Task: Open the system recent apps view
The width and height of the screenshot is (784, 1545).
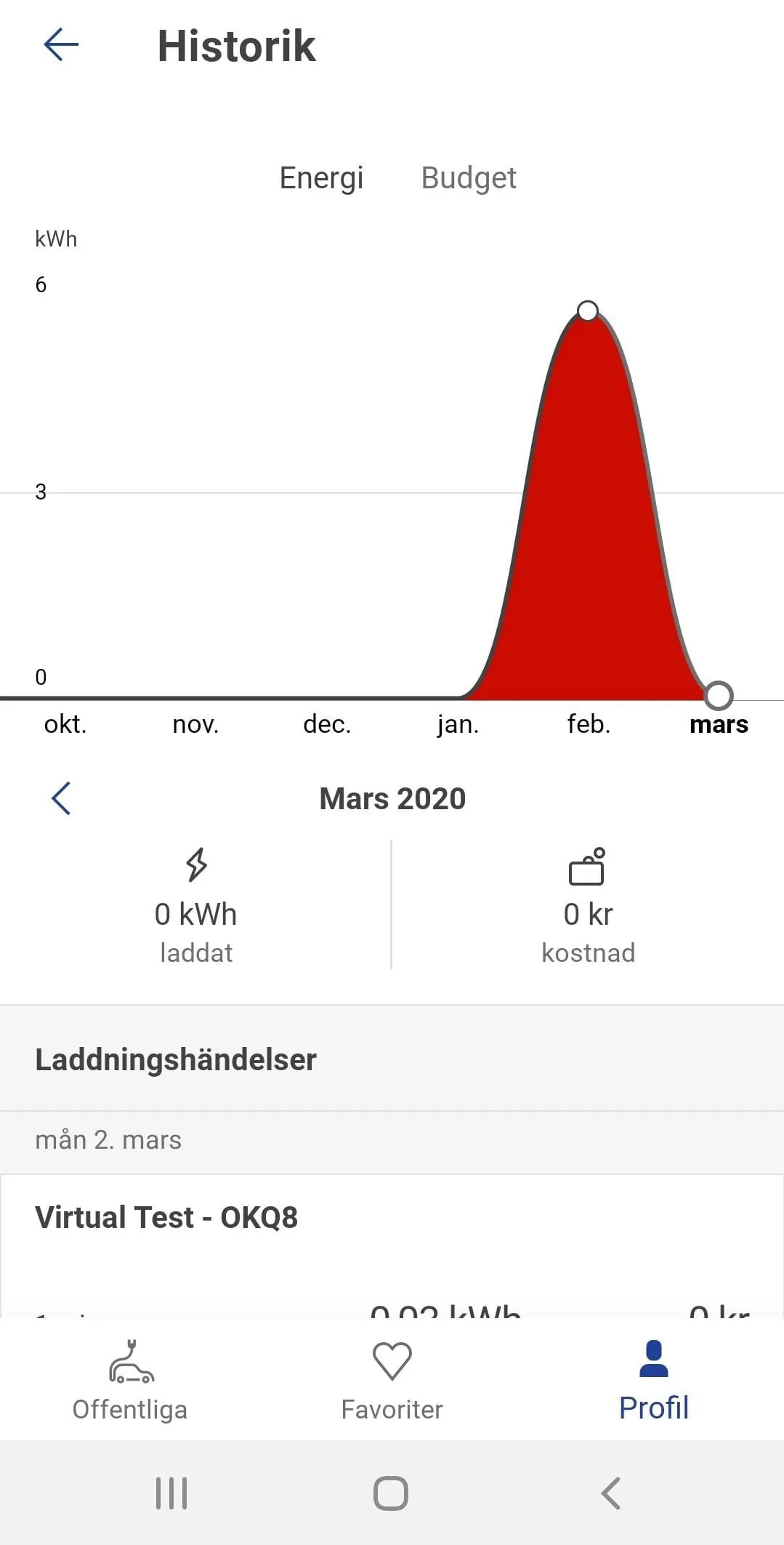Action: coord(171,1493)
